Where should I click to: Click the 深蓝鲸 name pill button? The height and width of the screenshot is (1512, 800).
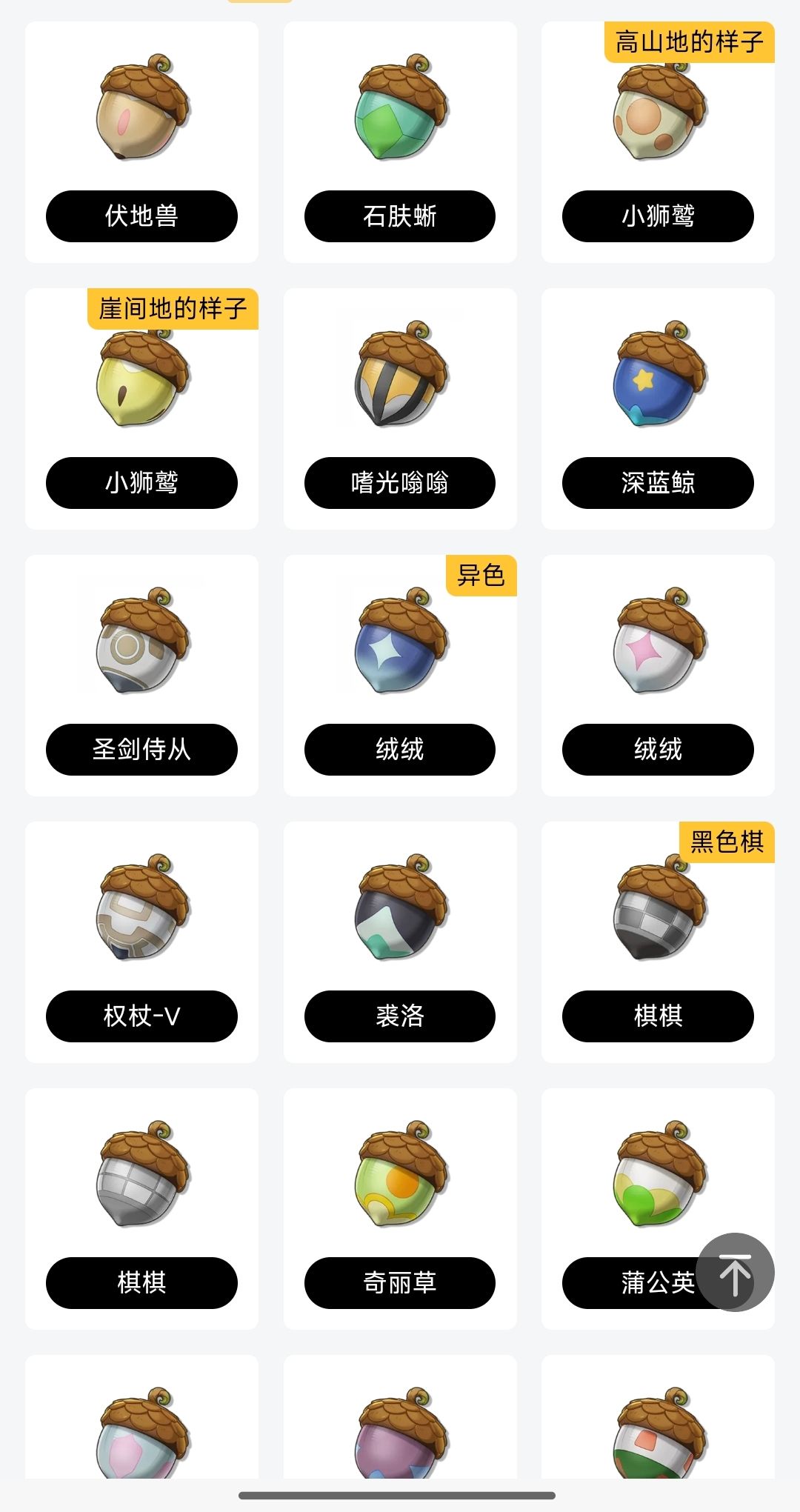pyautogui.click(x=658, y=482)
